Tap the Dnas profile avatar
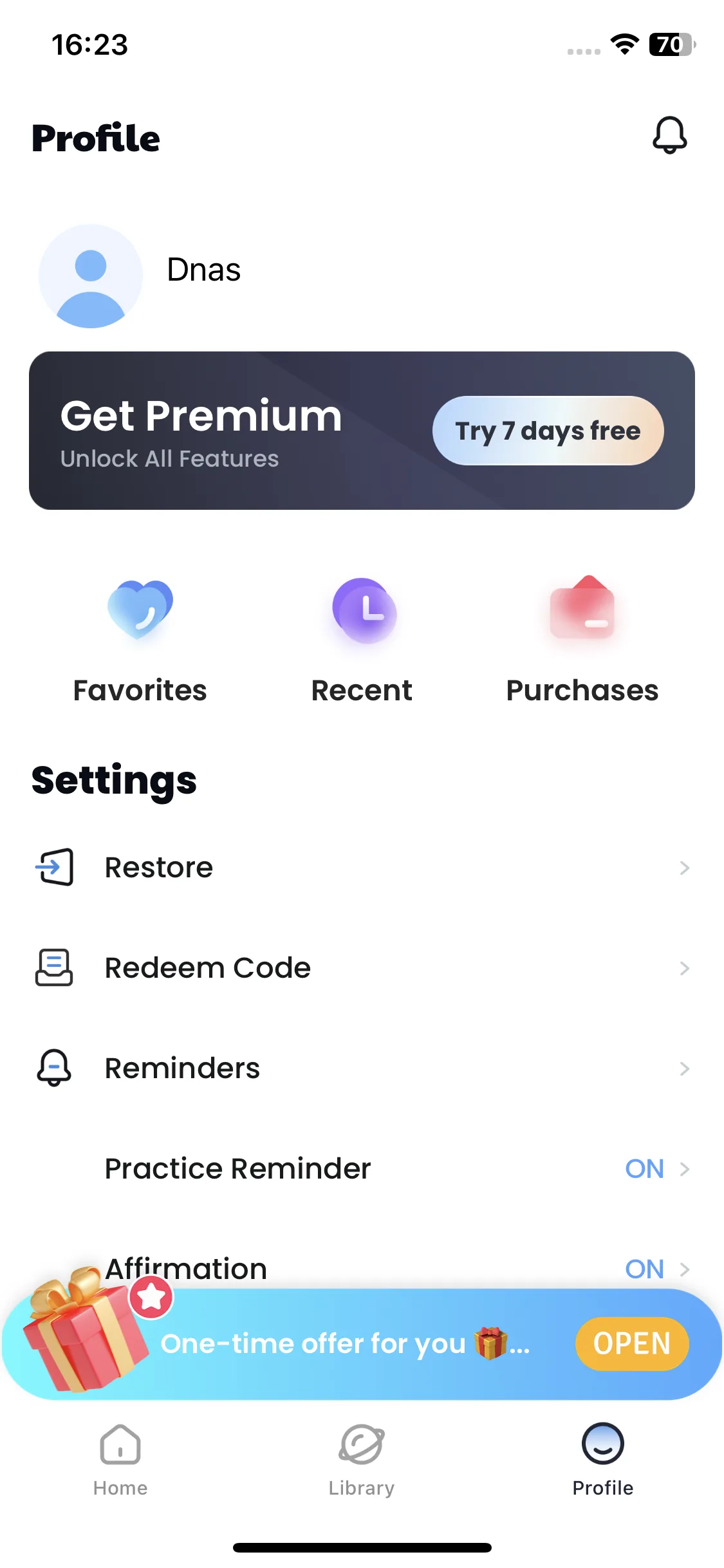This screenshot has height=1568, width=724. point(91,276)
